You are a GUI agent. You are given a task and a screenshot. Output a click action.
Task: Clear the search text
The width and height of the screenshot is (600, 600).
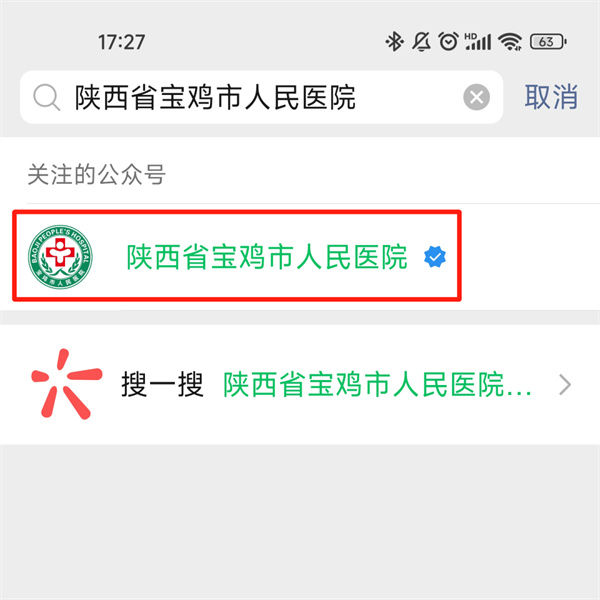point(477,97)
